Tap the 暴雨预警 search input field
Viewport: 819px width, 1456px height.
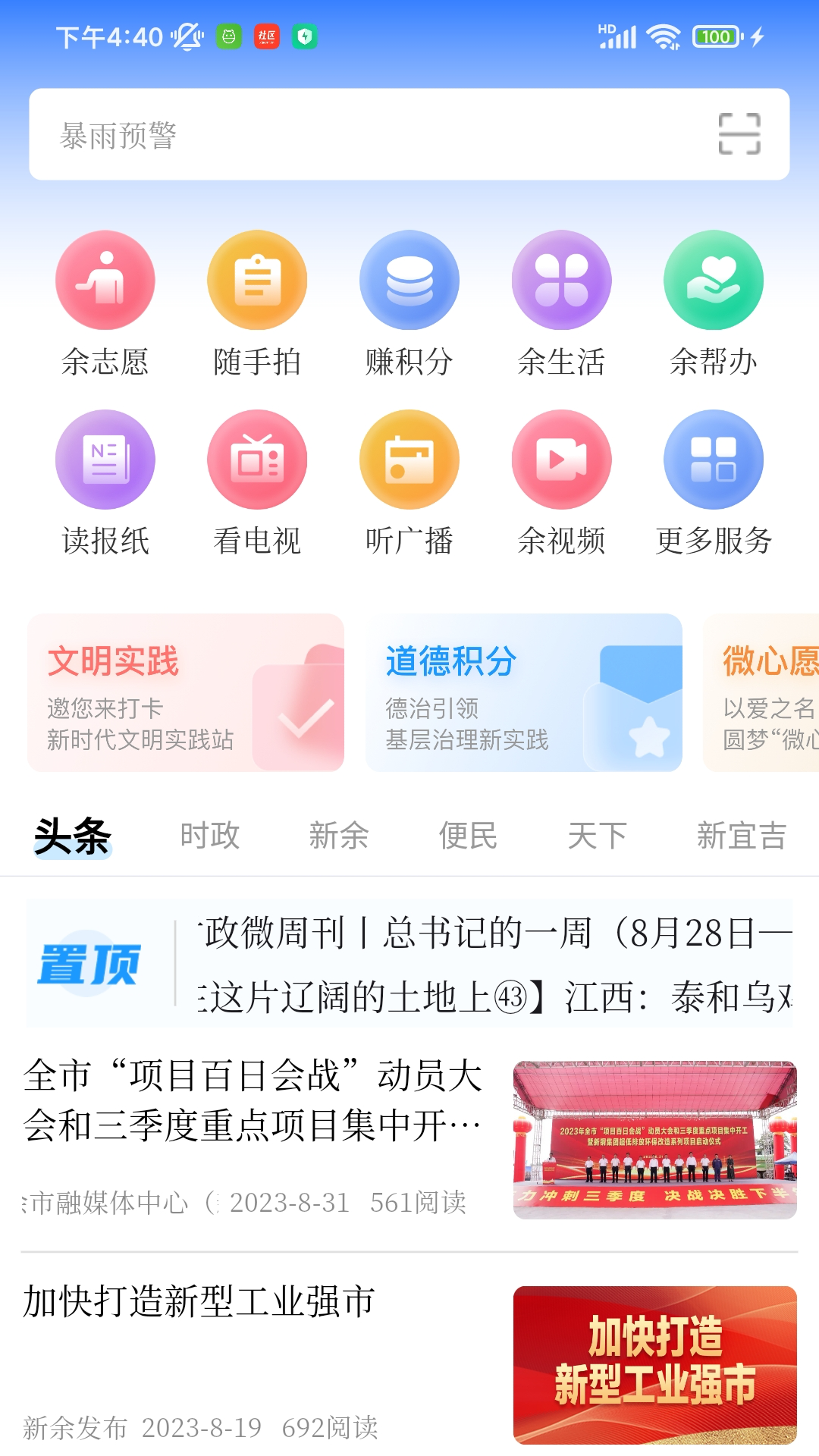303,133
